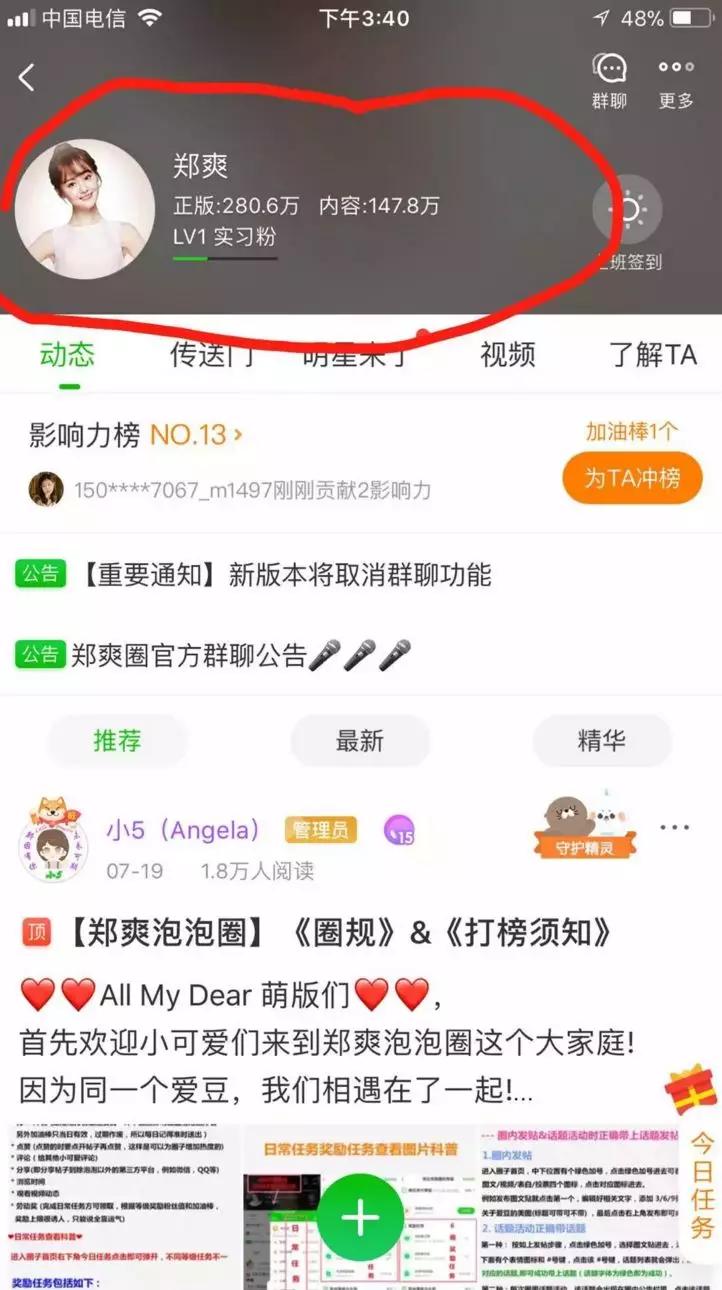Select the 推荐 filter
The image size is (722, 1290).
[117, 741]
